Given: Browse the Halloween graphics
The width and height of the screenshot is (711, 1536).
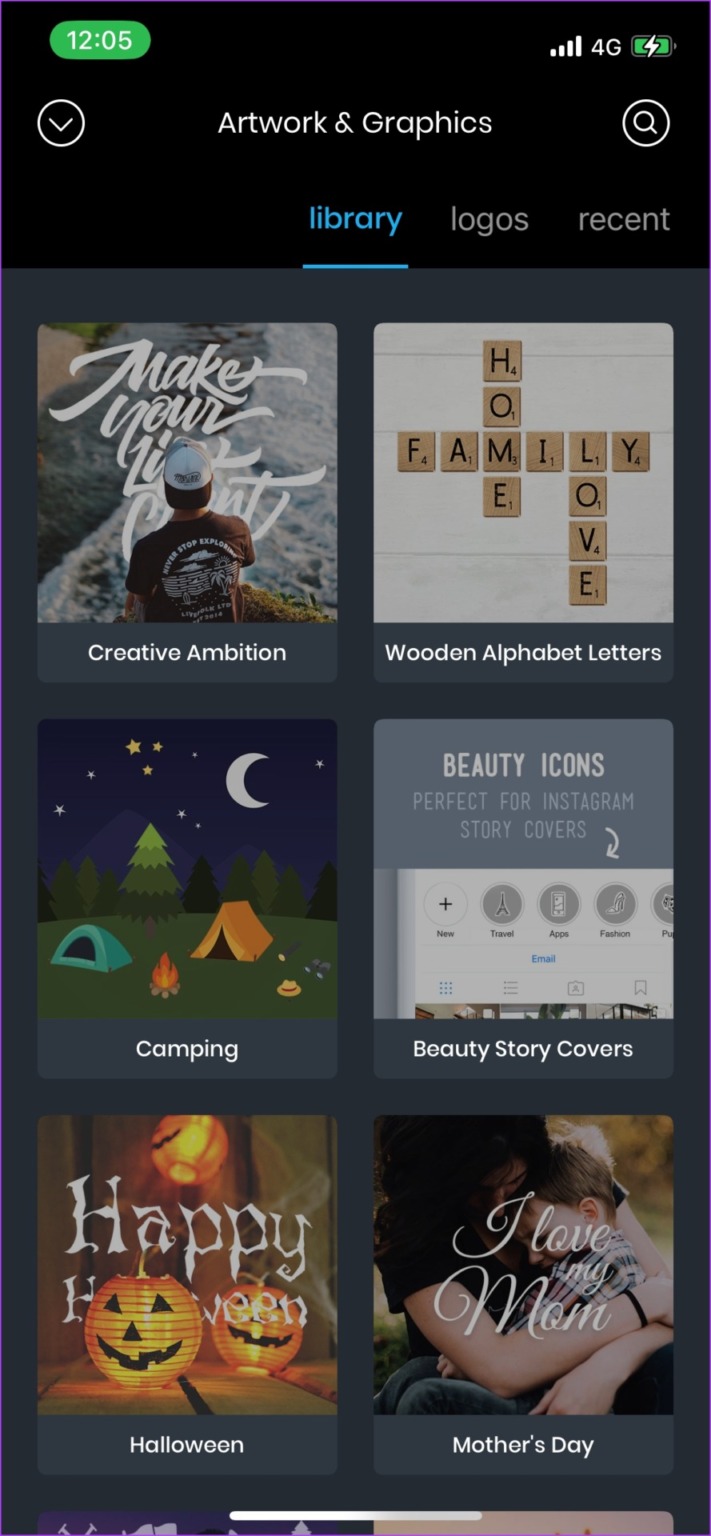Looking at the screenshot, I should click(187, 1292).
